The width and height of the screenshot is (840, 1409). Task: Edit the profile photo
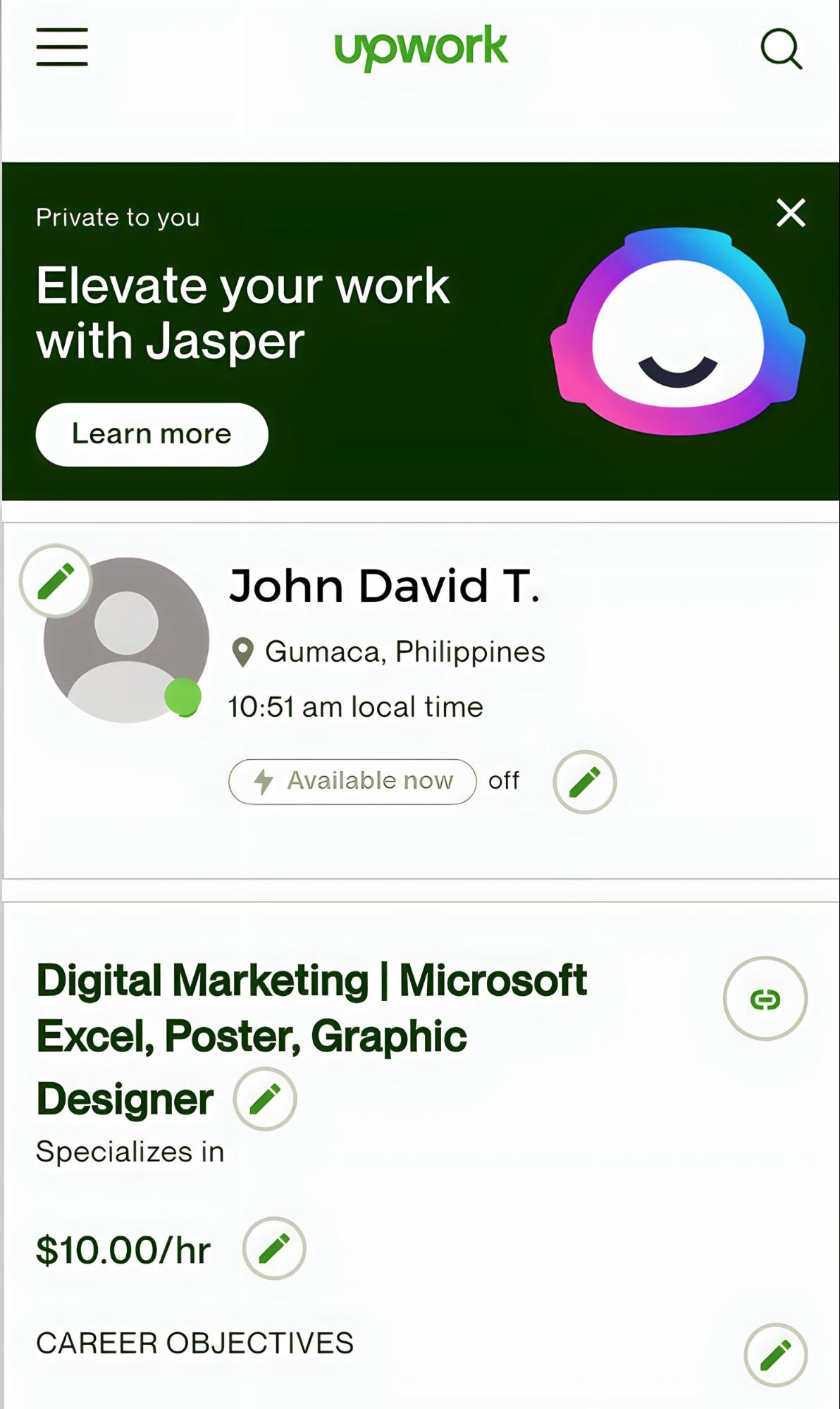tap(56, 581)
